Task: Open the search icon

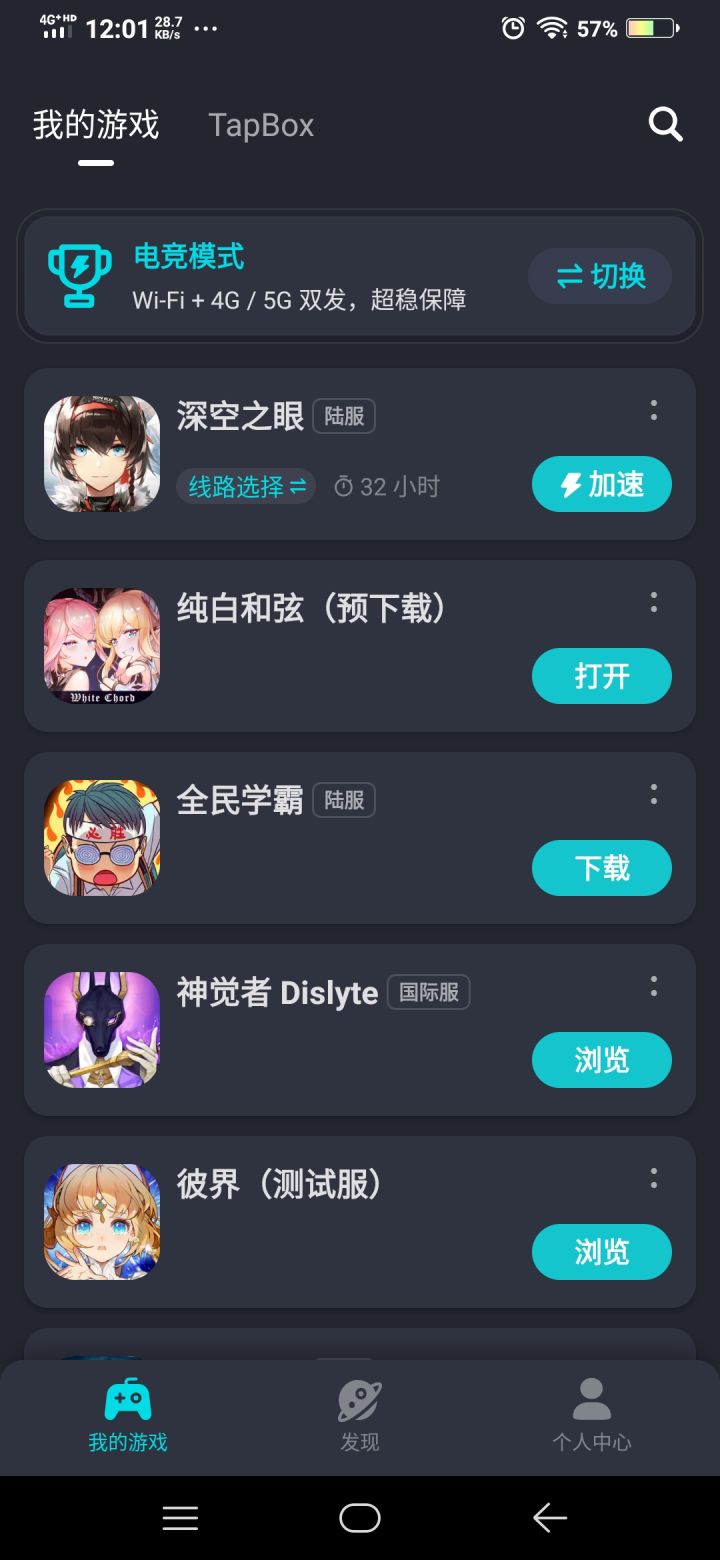Action: (x=664, y=124)
